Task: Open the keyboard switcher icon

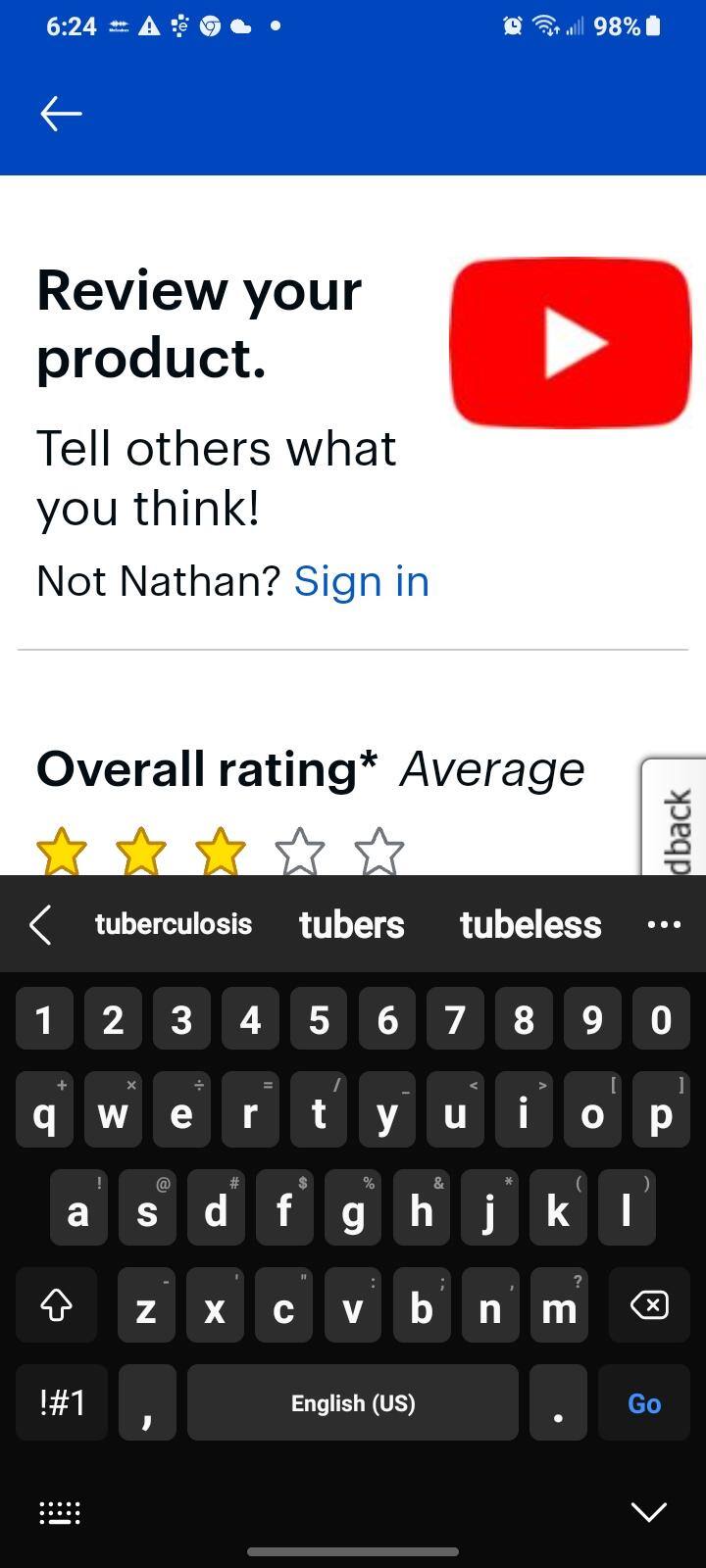Action: [59, 1513]
